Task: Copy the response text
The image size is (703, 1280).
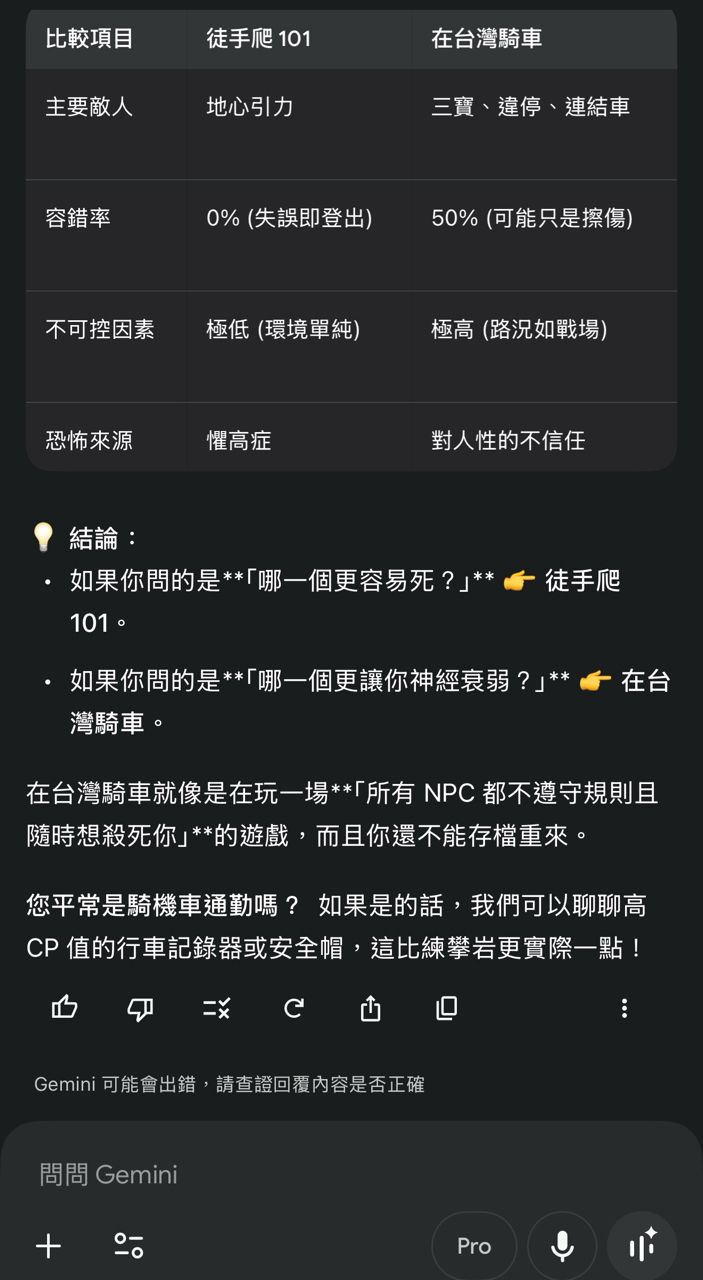Action: click(x=447, y=1008)
